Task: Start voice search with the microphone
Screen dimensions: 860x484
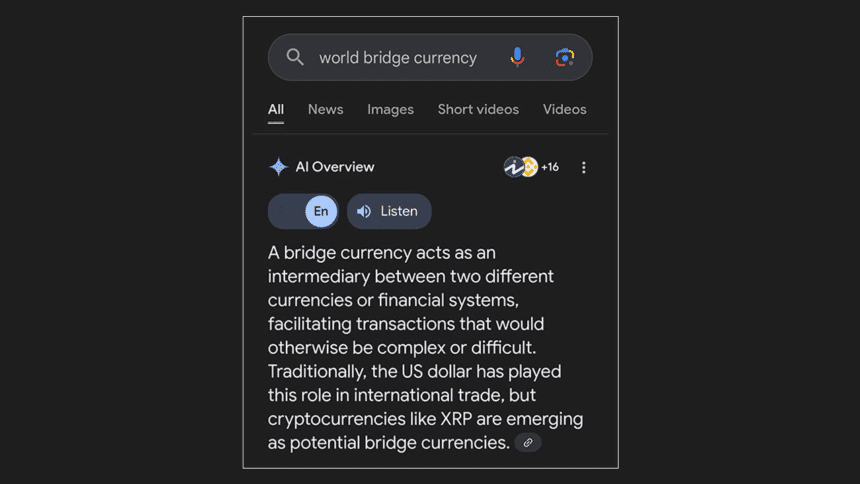Action: point(517,57)
